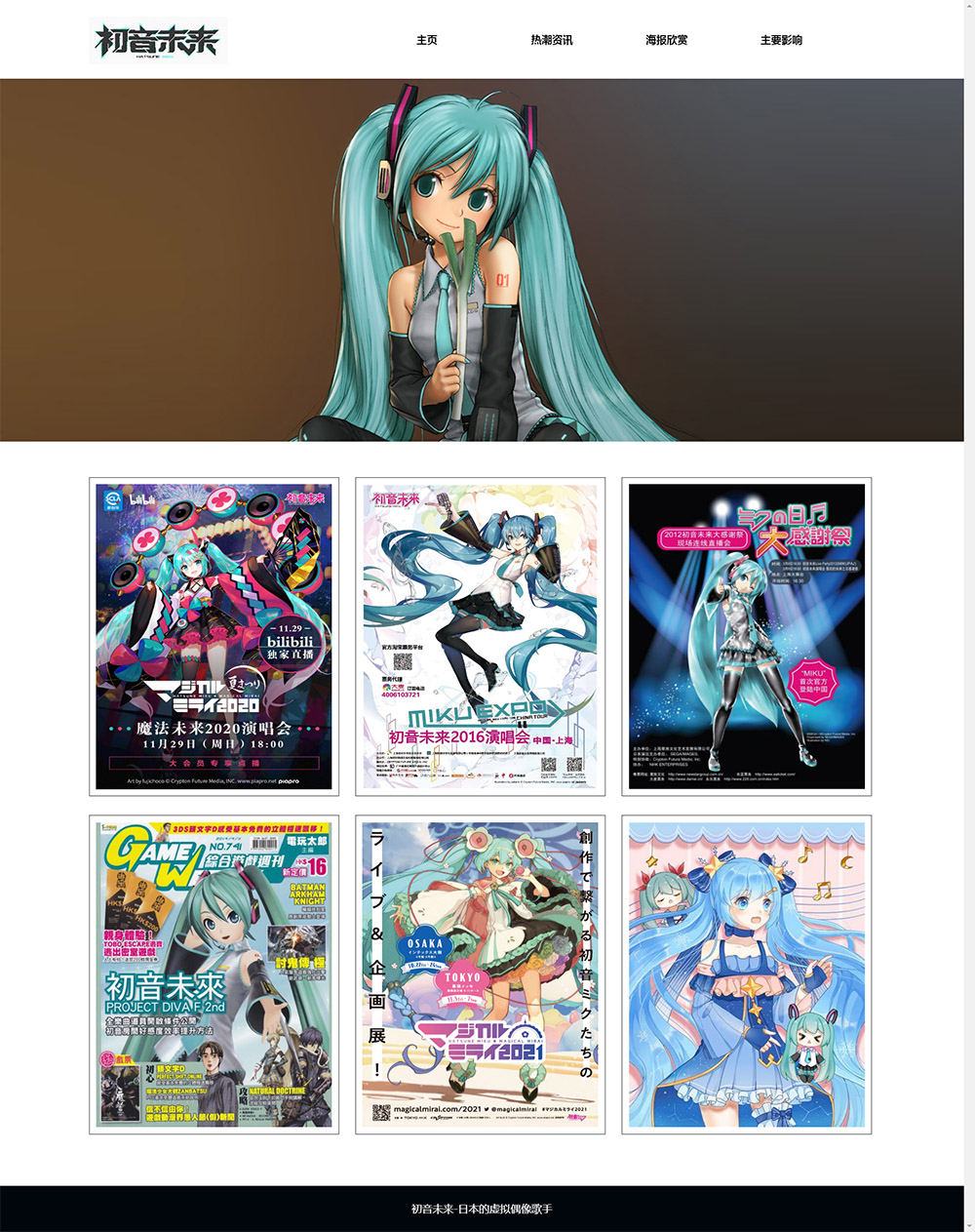Open the 魔法未来2020演唱会 poster
The image size is (975, 1232).
pyautogui.click(x=214, y=636)
